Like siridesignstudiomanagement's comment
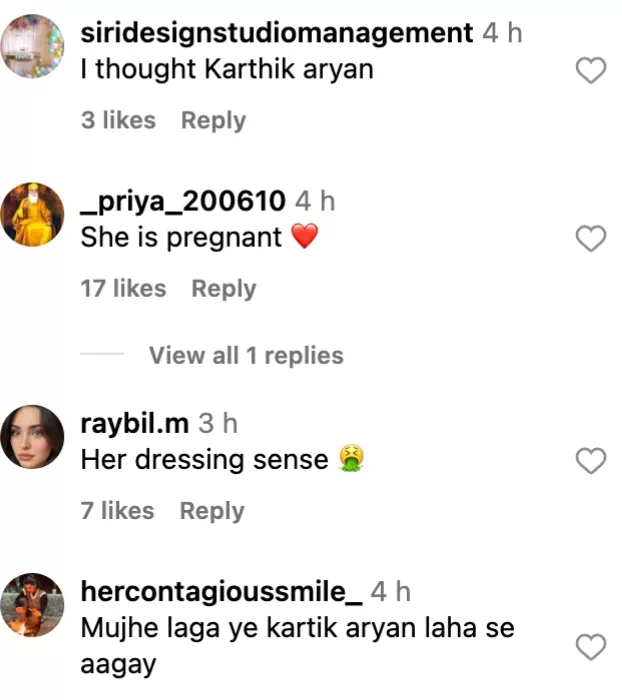Viewport: 622px width, 700px height. point(592,71)
